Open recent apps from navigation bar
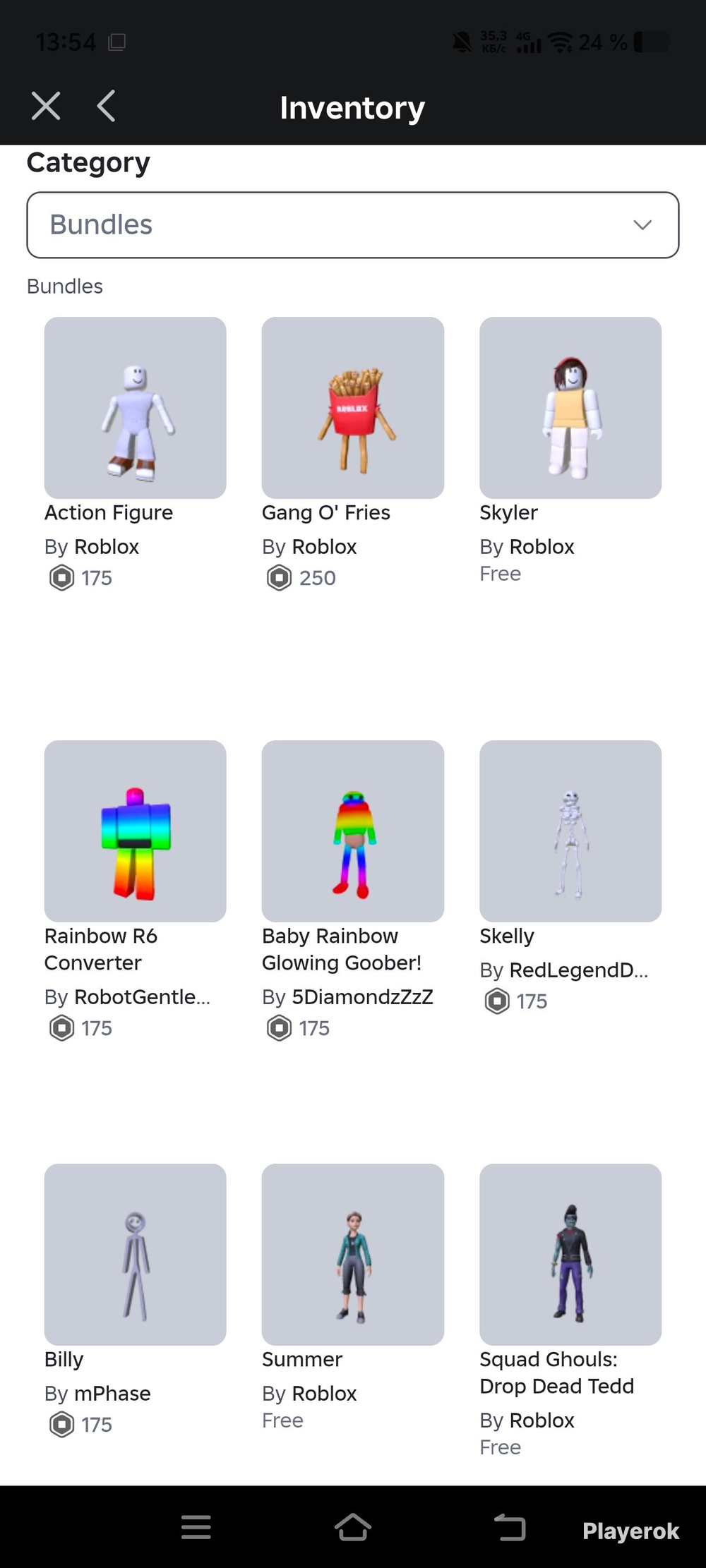 196,1528
